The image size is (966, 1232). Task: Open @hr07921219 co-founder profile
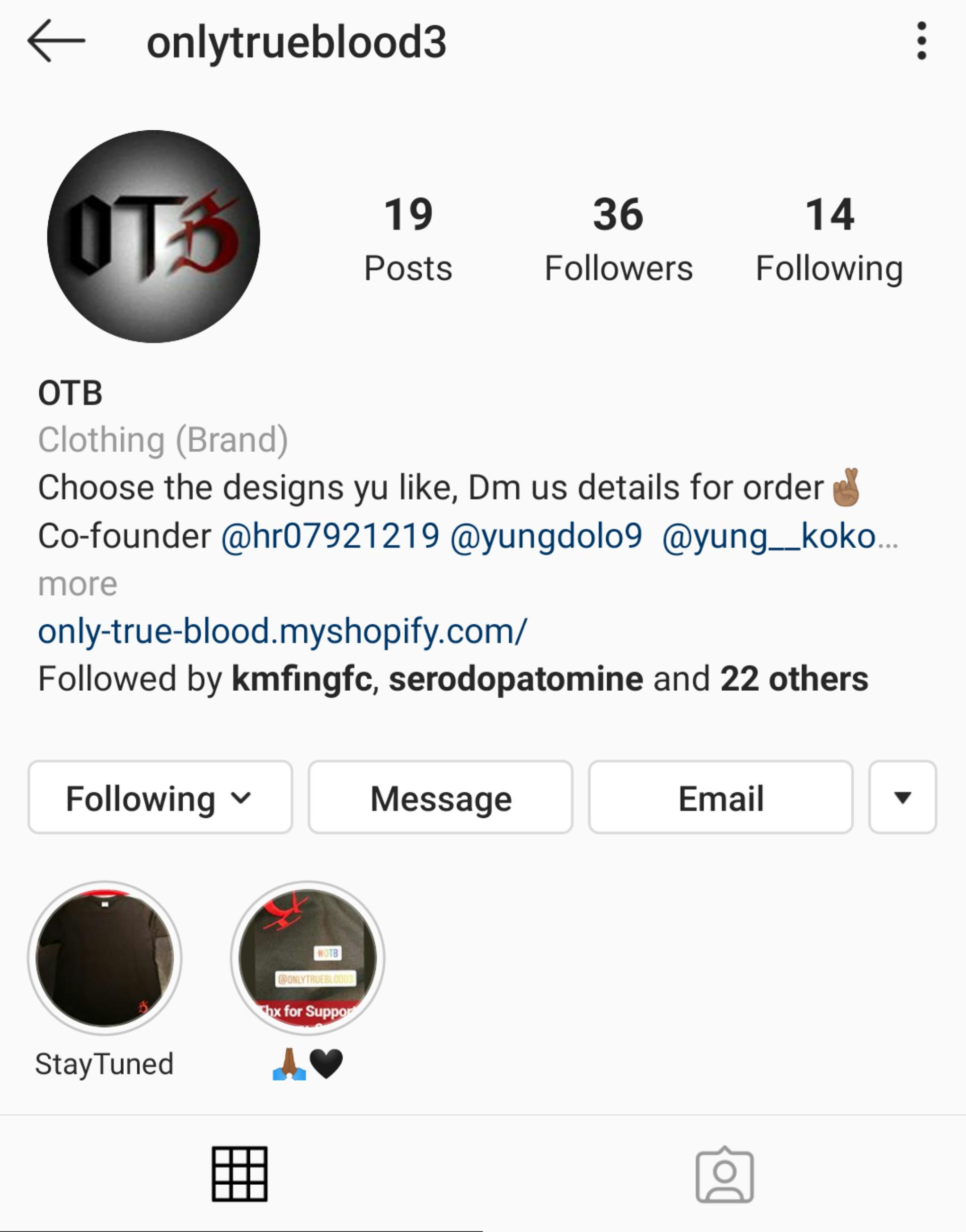pyautogui.click(x=330, y=536)
